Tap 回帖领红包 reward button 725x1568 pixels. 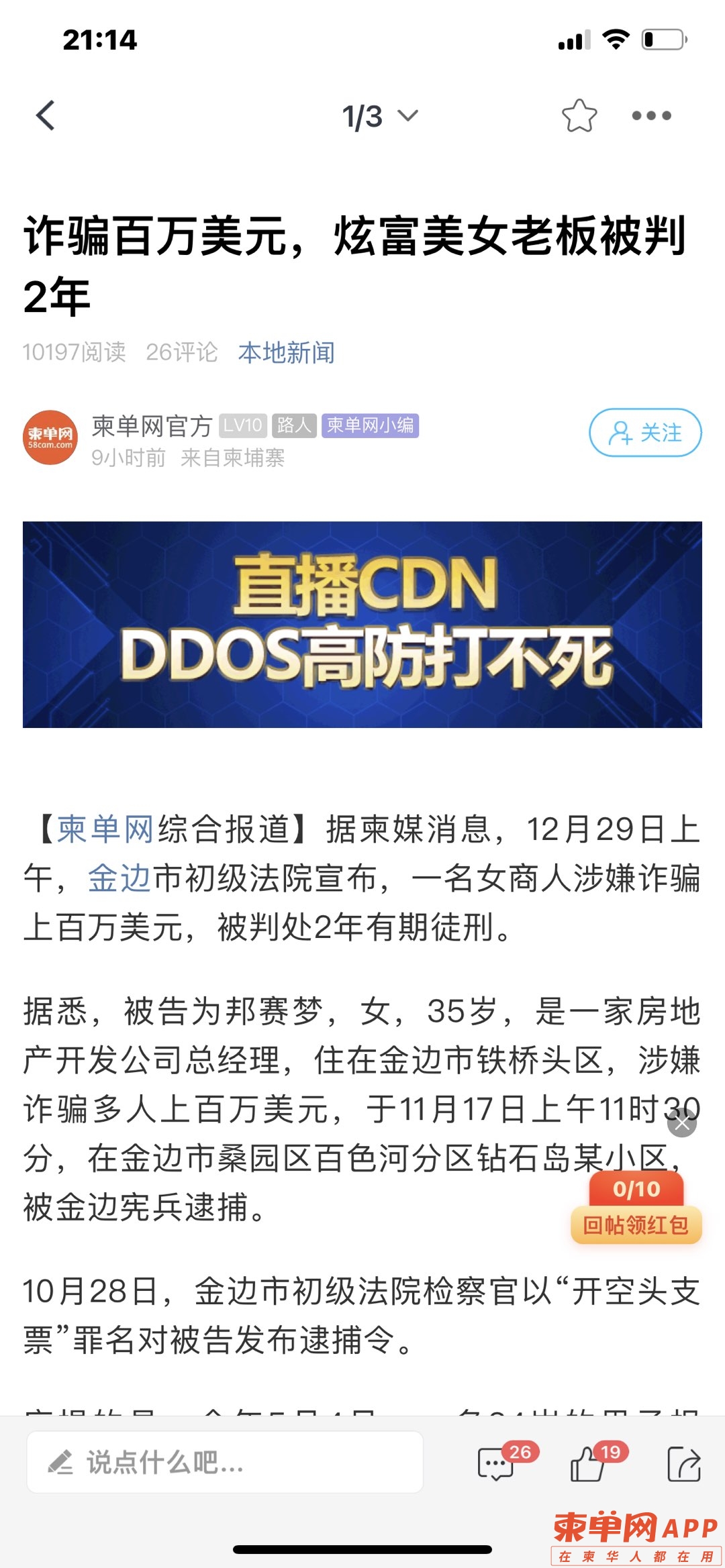point(636,1225)
